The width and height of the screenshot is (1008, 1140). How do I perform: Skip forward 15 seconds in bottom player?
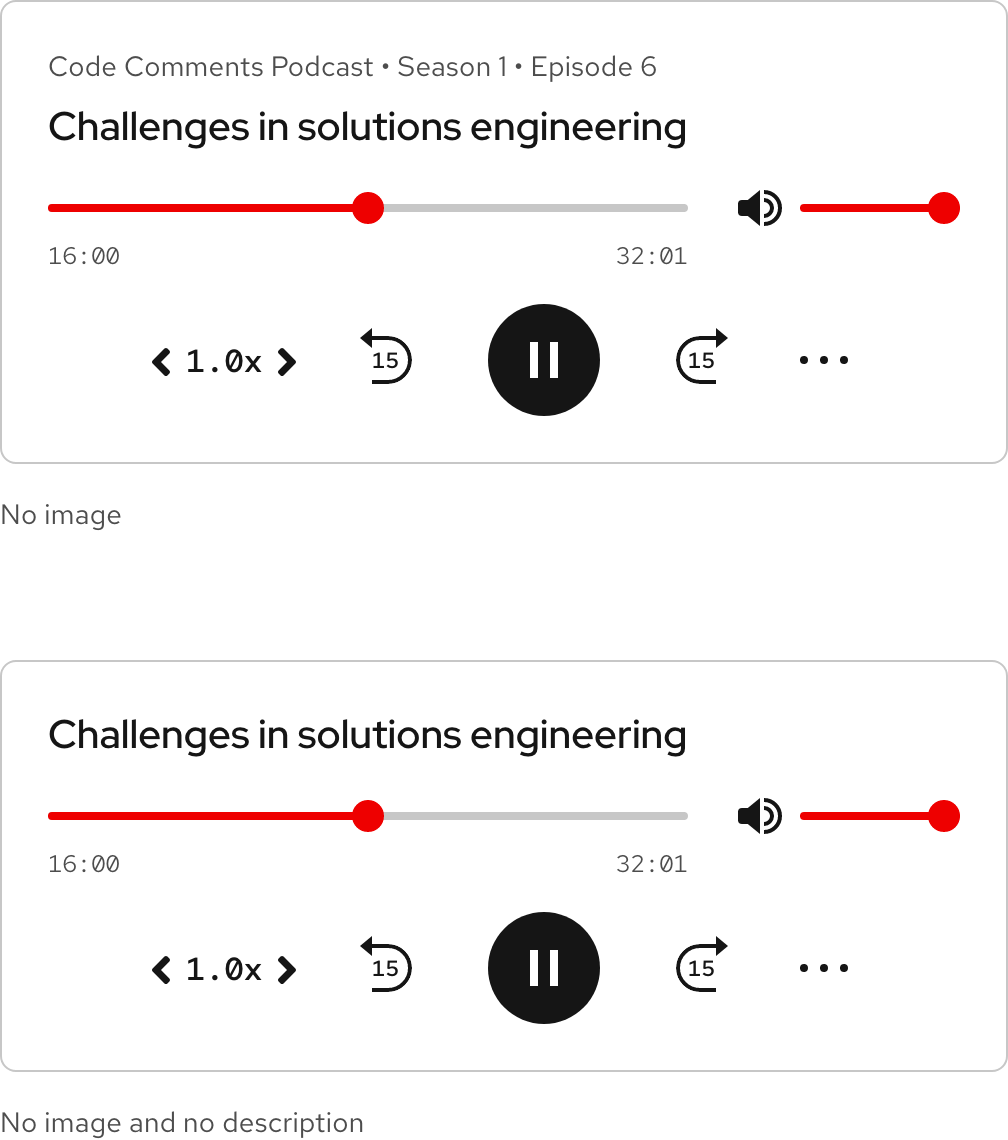point(700,967)
